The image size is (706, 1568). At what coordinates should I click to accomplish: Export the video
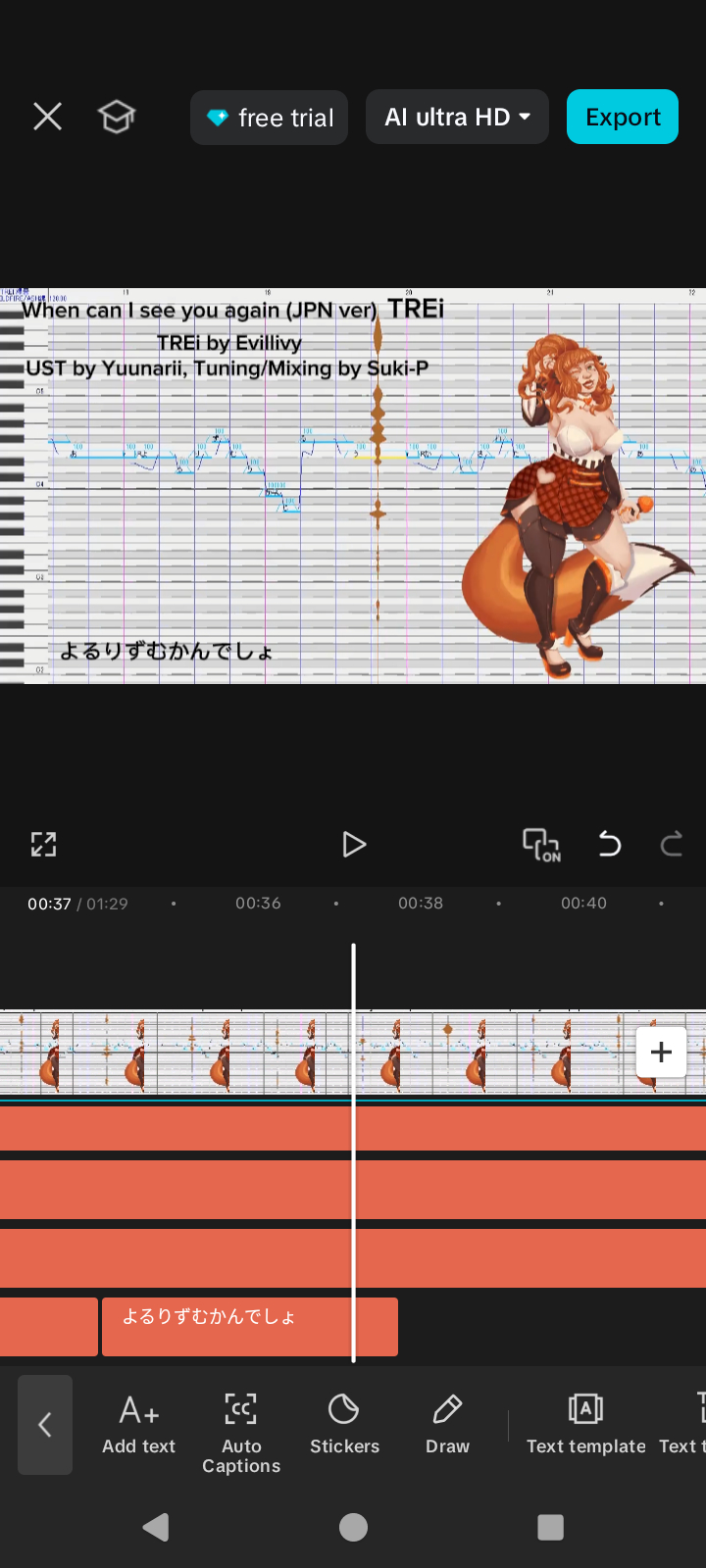[623, 117]
